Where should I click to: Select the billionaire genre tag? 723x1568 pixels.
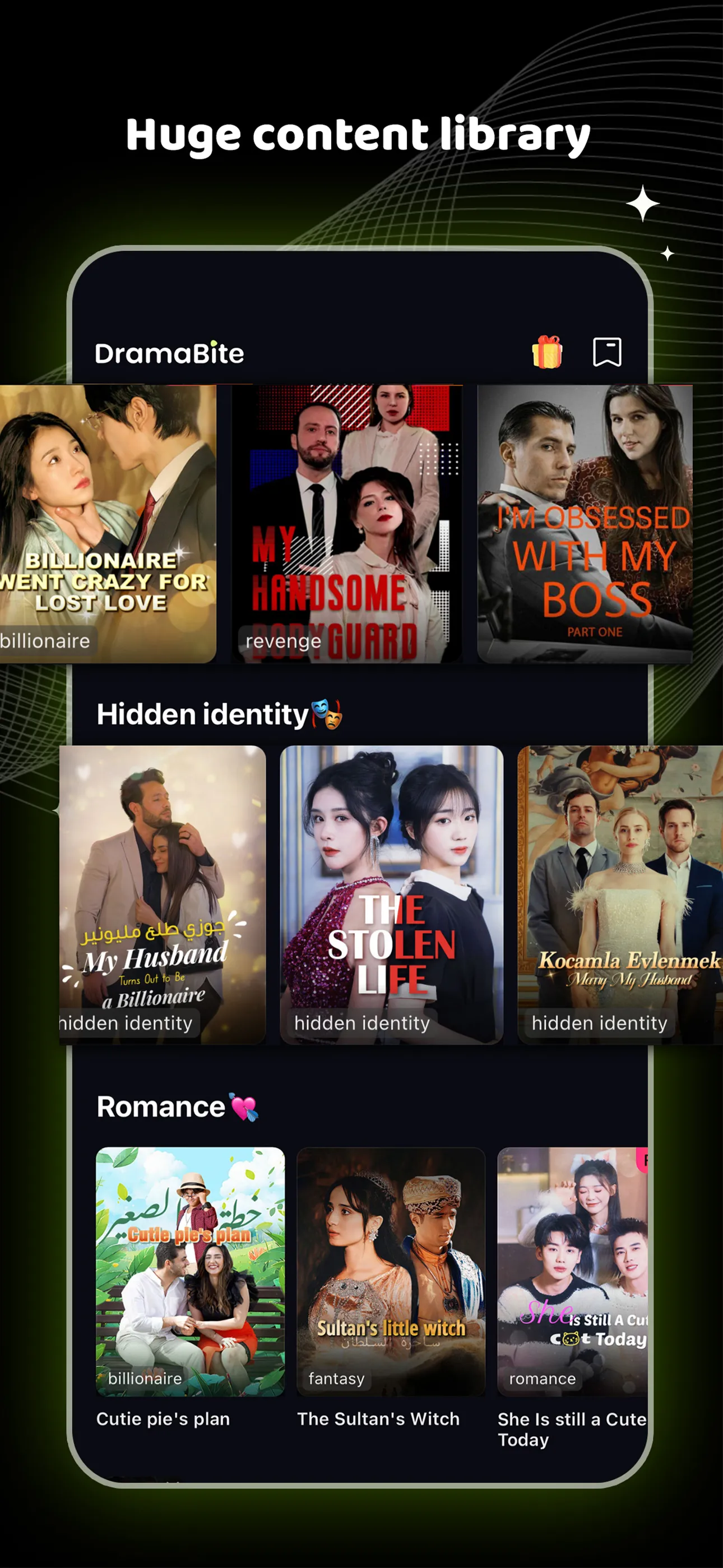(x=45, y=640)
